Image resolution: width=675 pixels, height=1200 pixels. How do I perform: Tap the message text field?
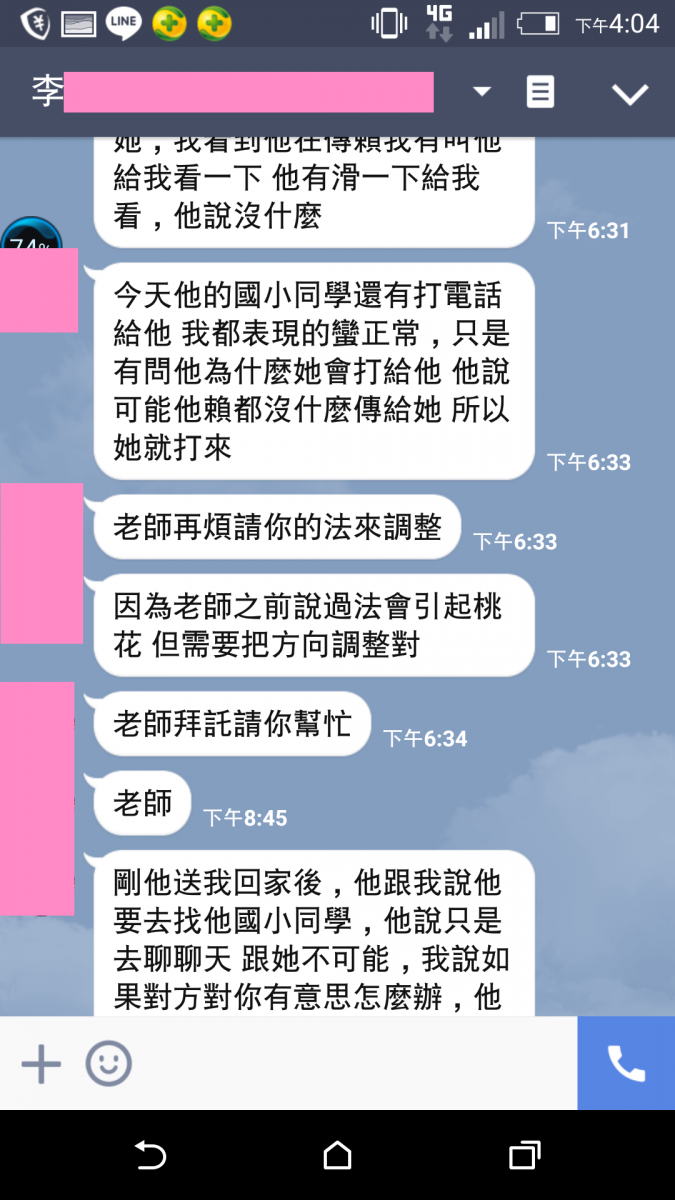[350, 1064]
